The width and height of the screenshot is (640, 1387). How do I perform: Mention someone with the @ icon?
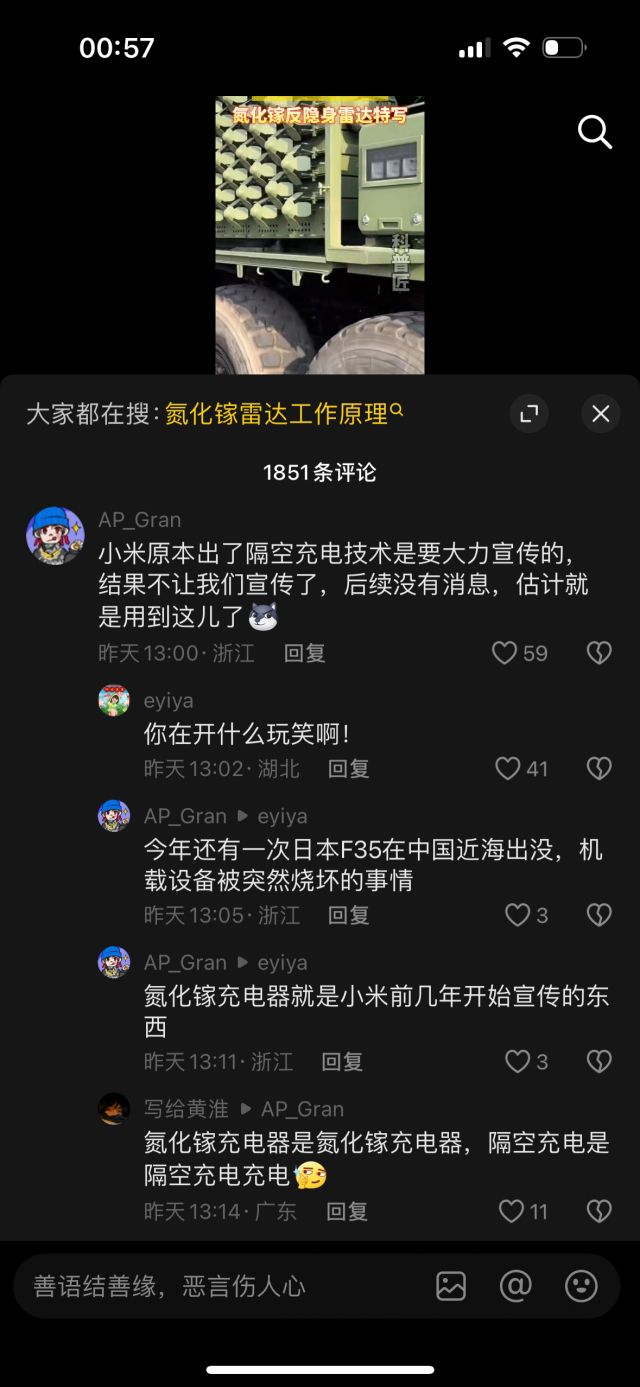click(515, 1286)
